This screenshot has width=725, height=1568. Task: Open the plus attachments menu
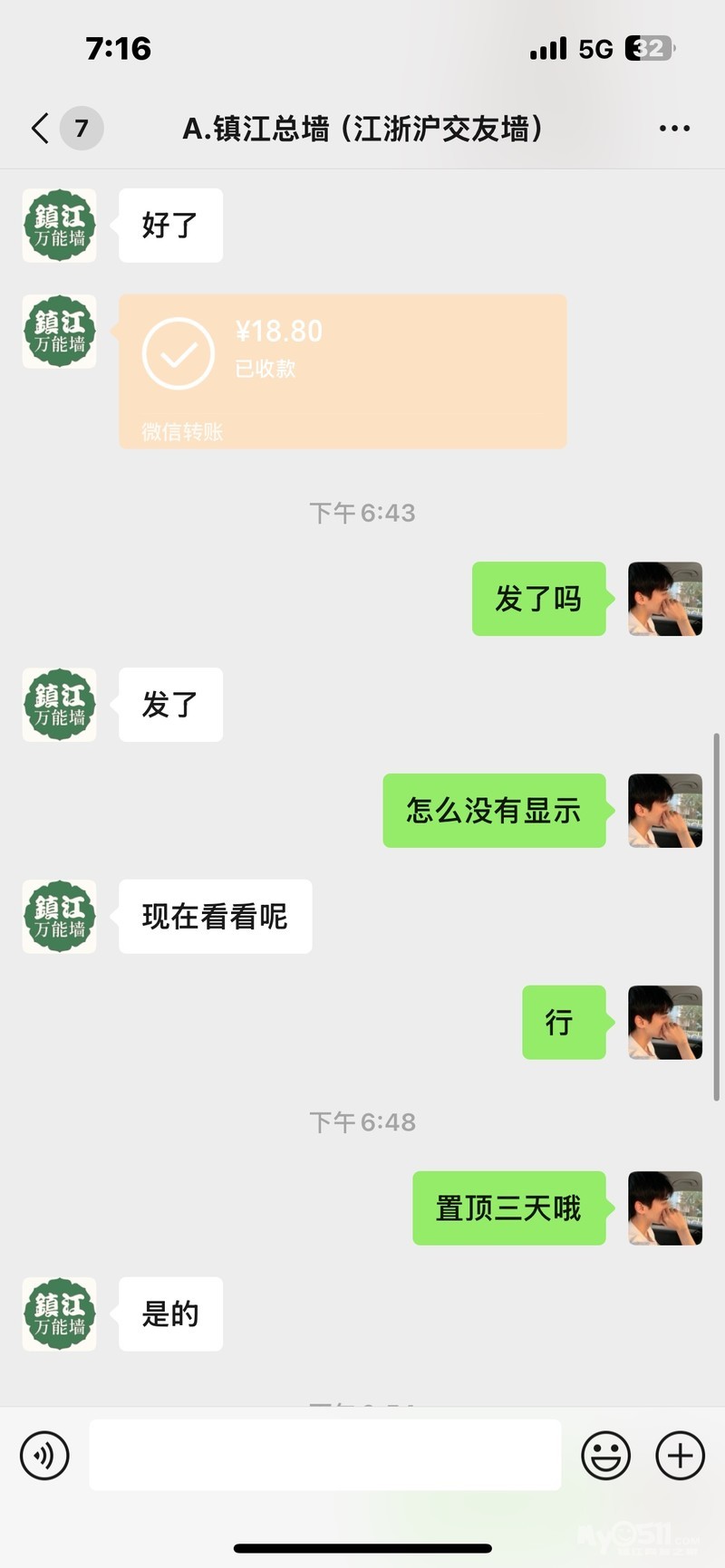680,1455
